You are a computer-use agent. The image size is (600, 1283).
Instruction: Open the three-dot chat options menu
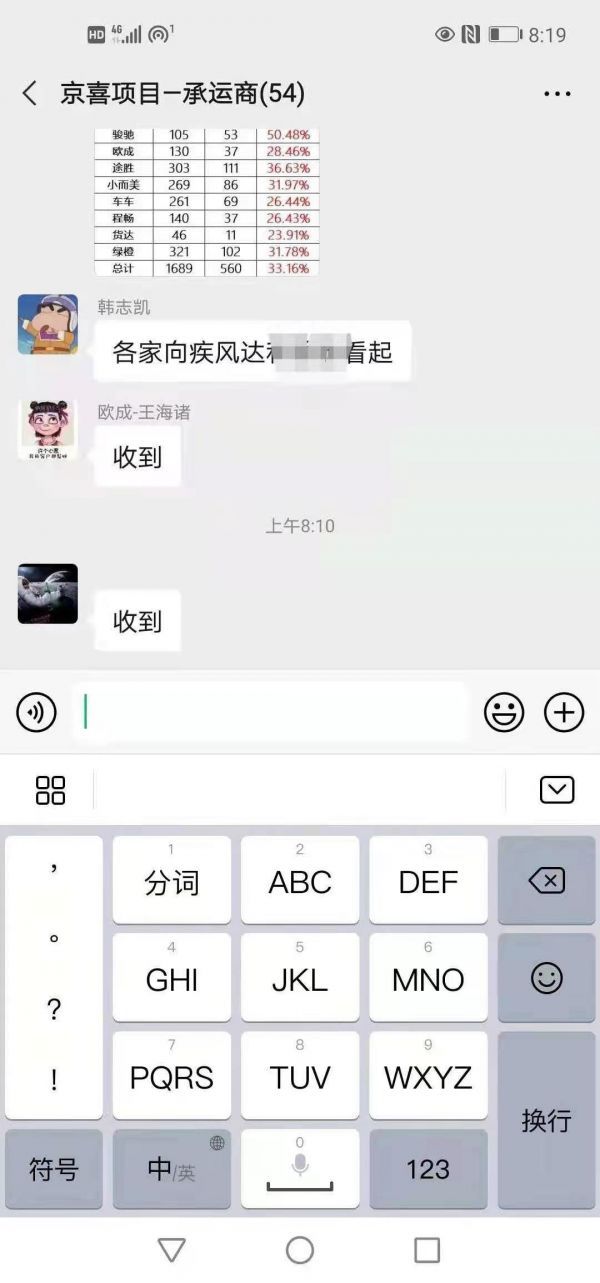(556, 94)
